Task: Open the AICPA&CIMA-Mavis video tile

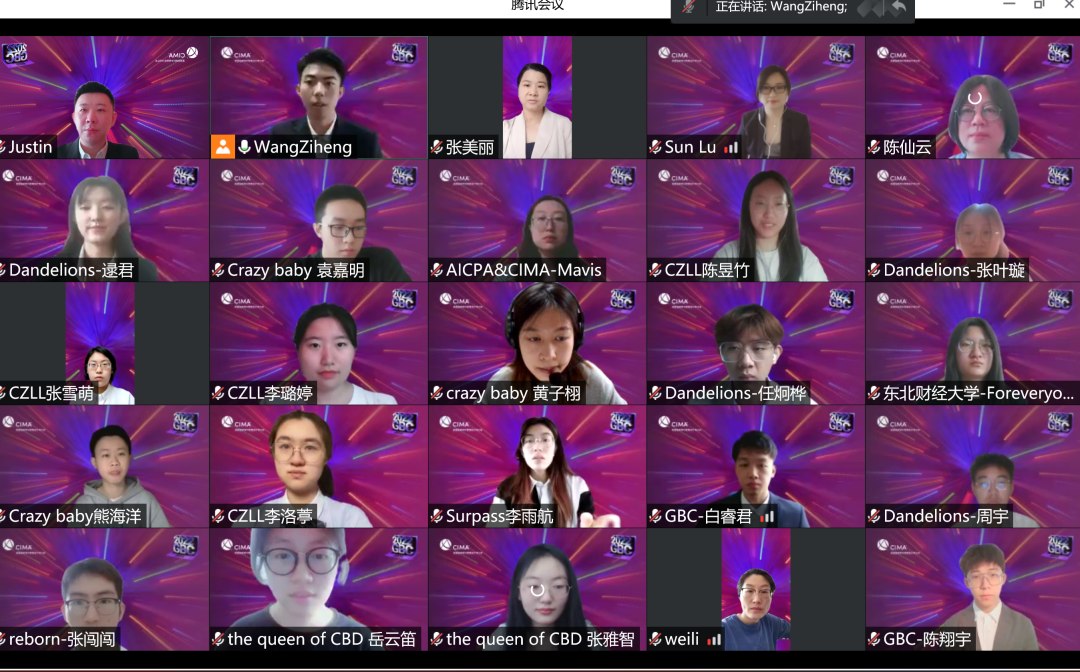Action: (x=537, y=220)
